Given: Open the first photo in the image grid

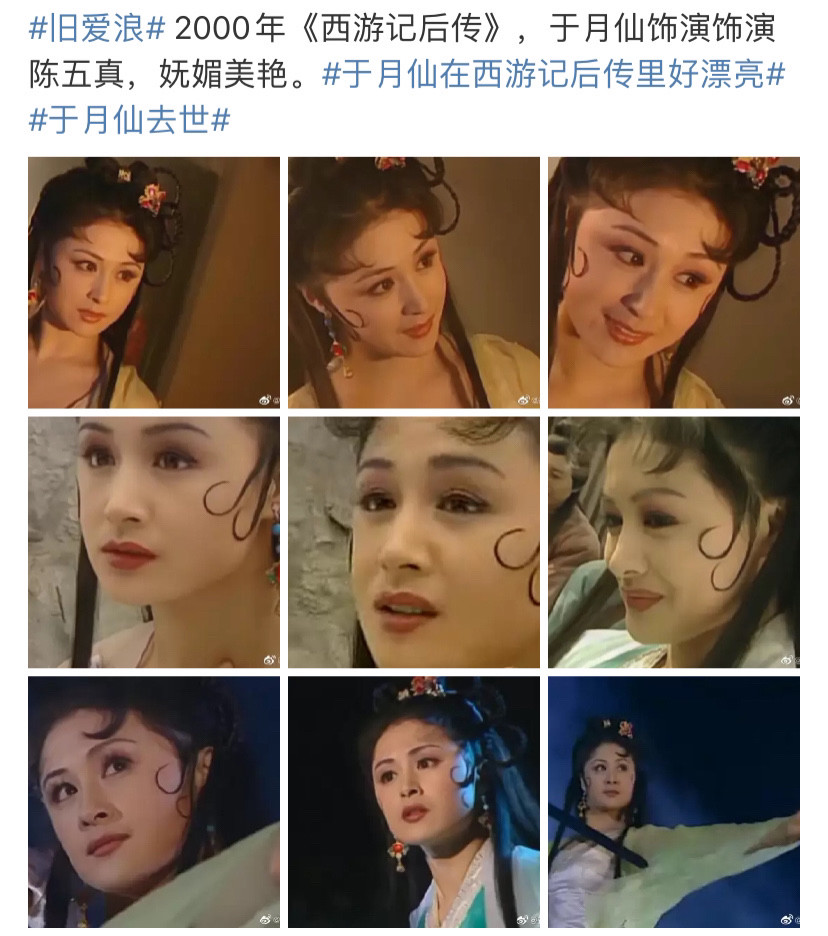Looking at the screenshot, I should 153,282.
